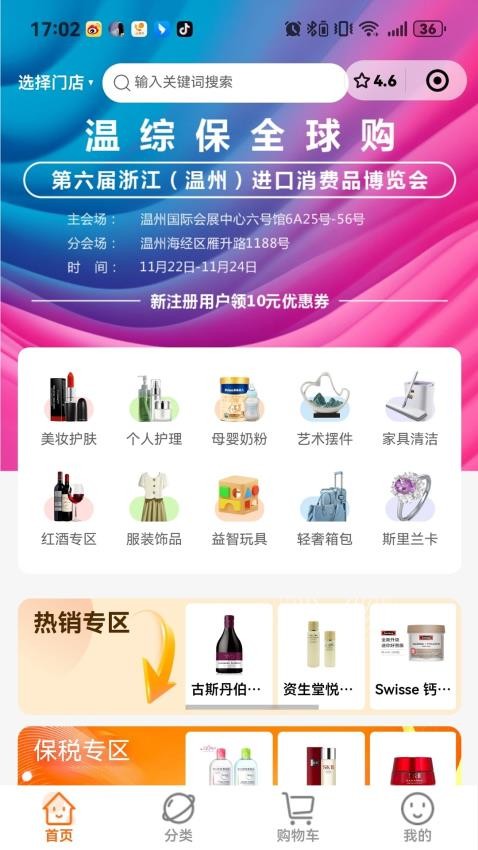478x850 pixels.
Task: Open the 斯里兰卡 category
Action: (410, 509)
